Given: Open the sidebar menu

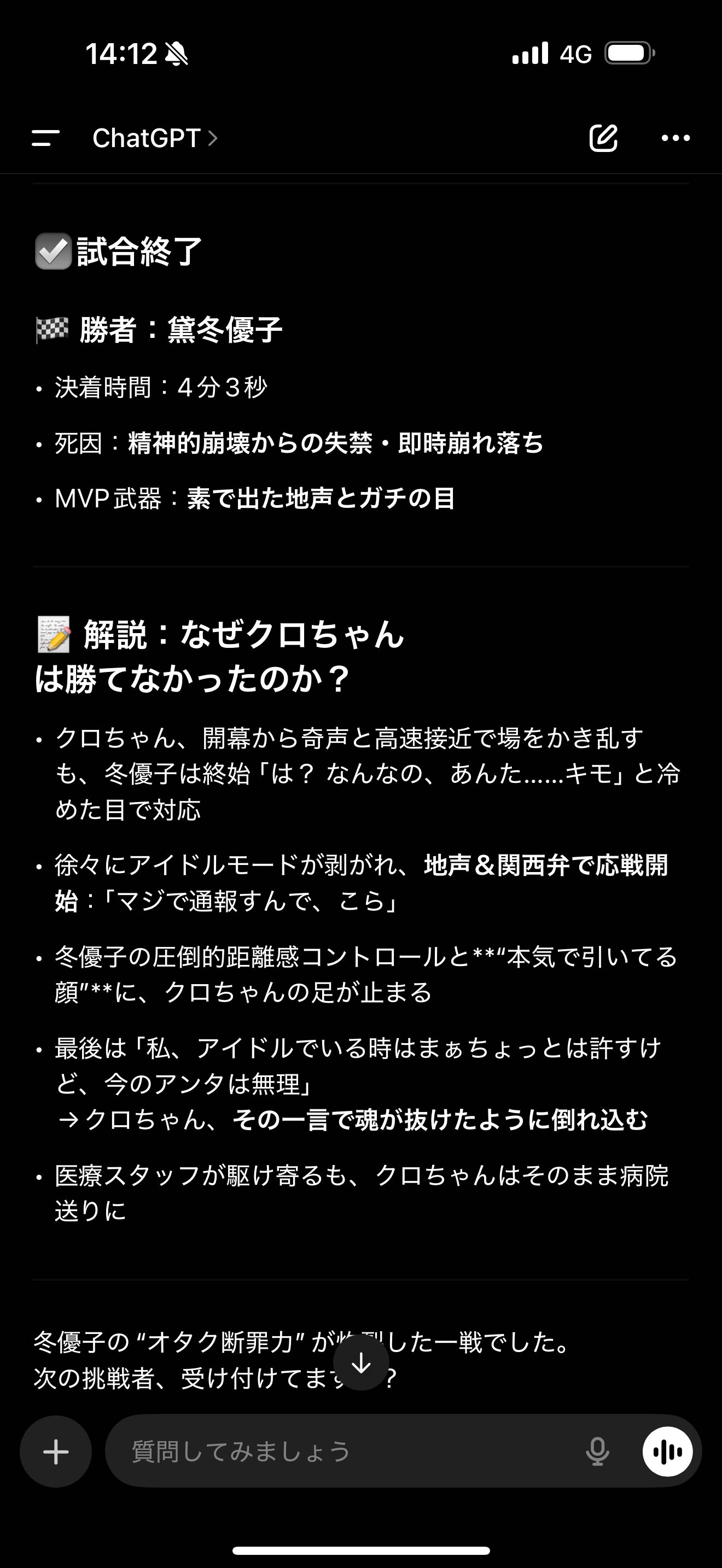Looking at the screenshot, I should (x=45, y=138).
